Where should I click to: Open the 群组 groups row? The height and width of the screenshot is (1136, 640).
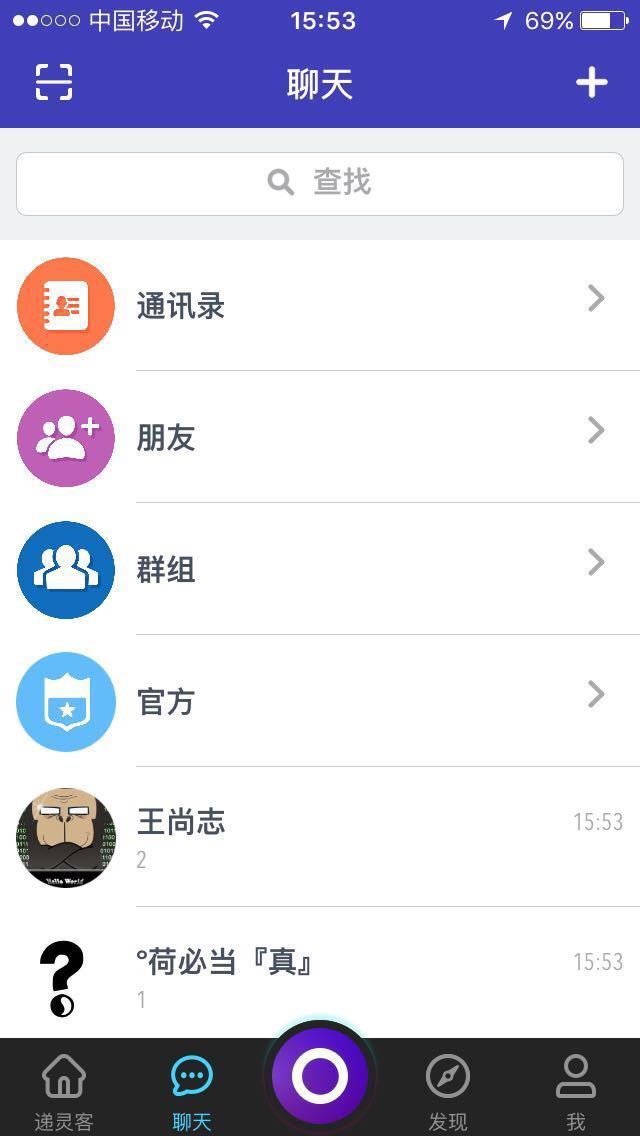320,569
